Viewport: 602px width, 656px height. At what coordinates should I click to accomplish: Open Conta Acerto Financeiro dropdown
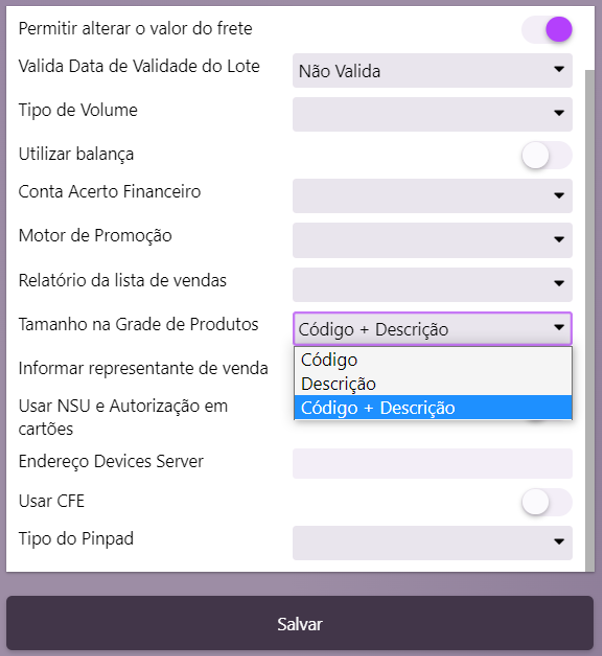[432, 196]
